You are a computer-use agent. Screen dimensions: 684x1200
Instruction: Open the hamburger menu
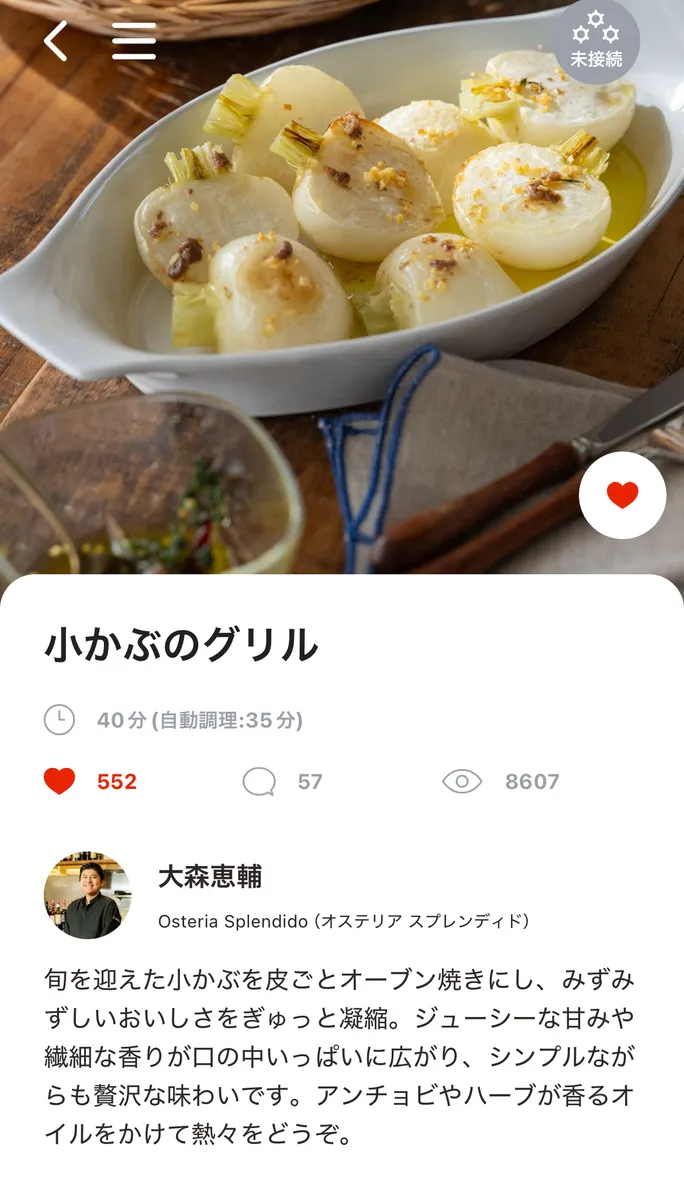(134, 41)
